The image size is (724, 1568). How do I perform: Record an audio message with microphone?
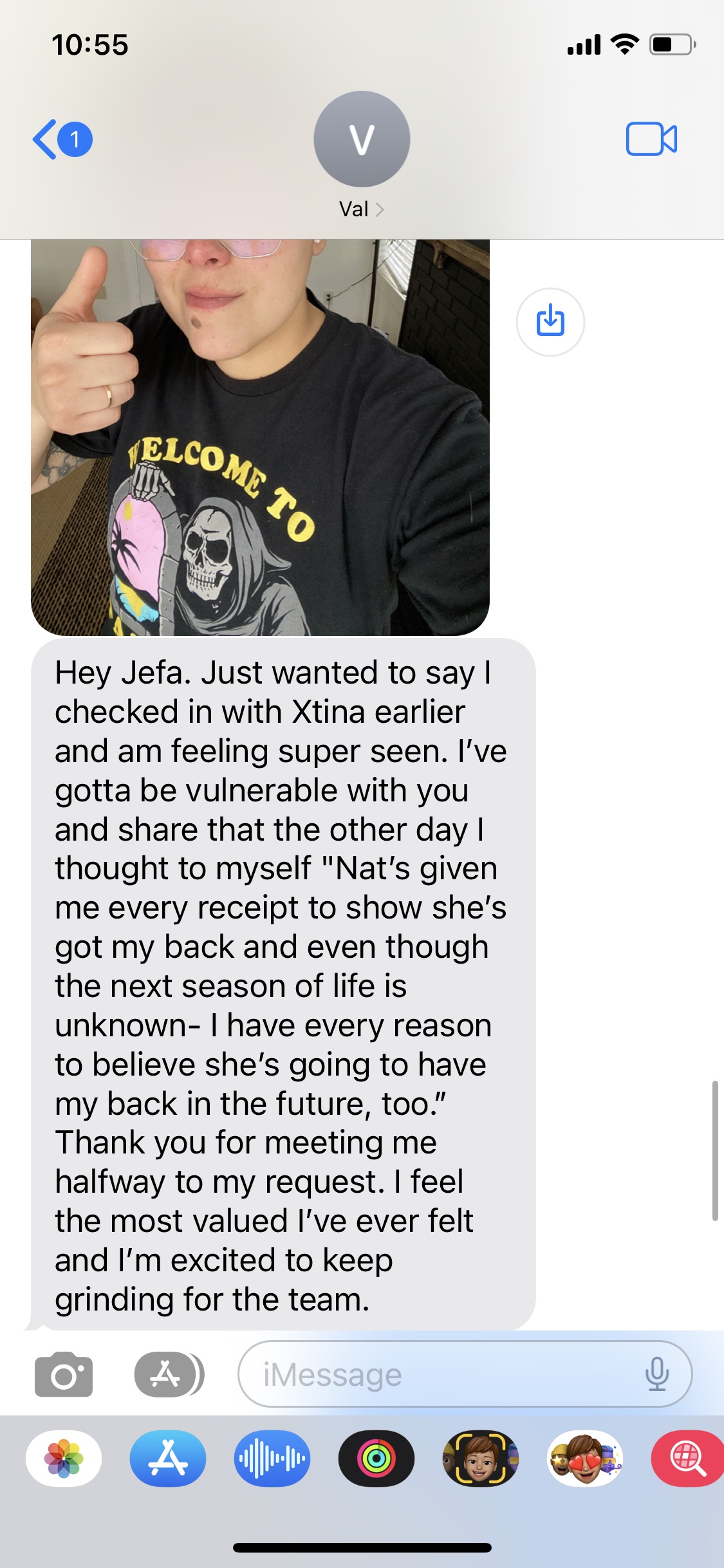pos(656,1374)
